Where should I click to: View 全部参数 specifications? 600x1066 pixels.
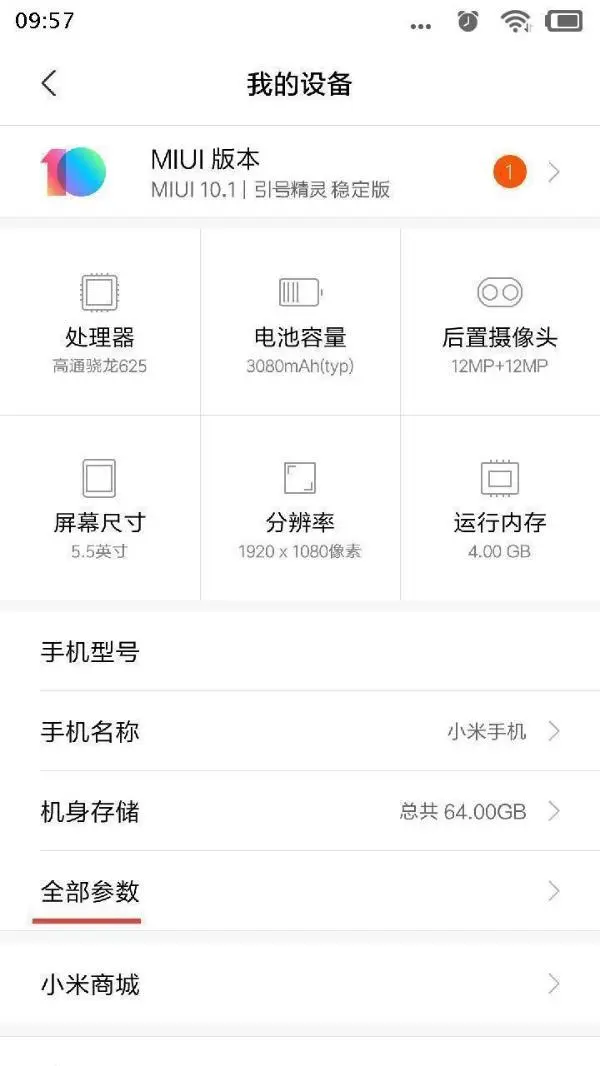click(300, 891)
